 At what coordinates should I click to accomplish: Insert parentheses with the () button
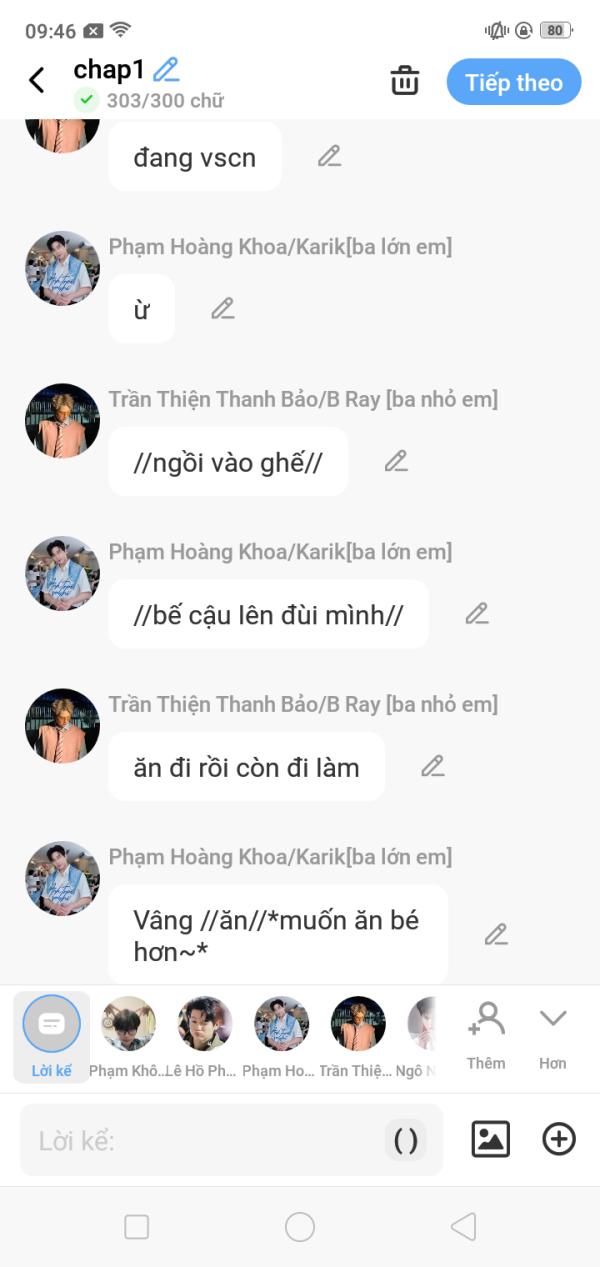pyautogui.click(x=406, y=1140)
